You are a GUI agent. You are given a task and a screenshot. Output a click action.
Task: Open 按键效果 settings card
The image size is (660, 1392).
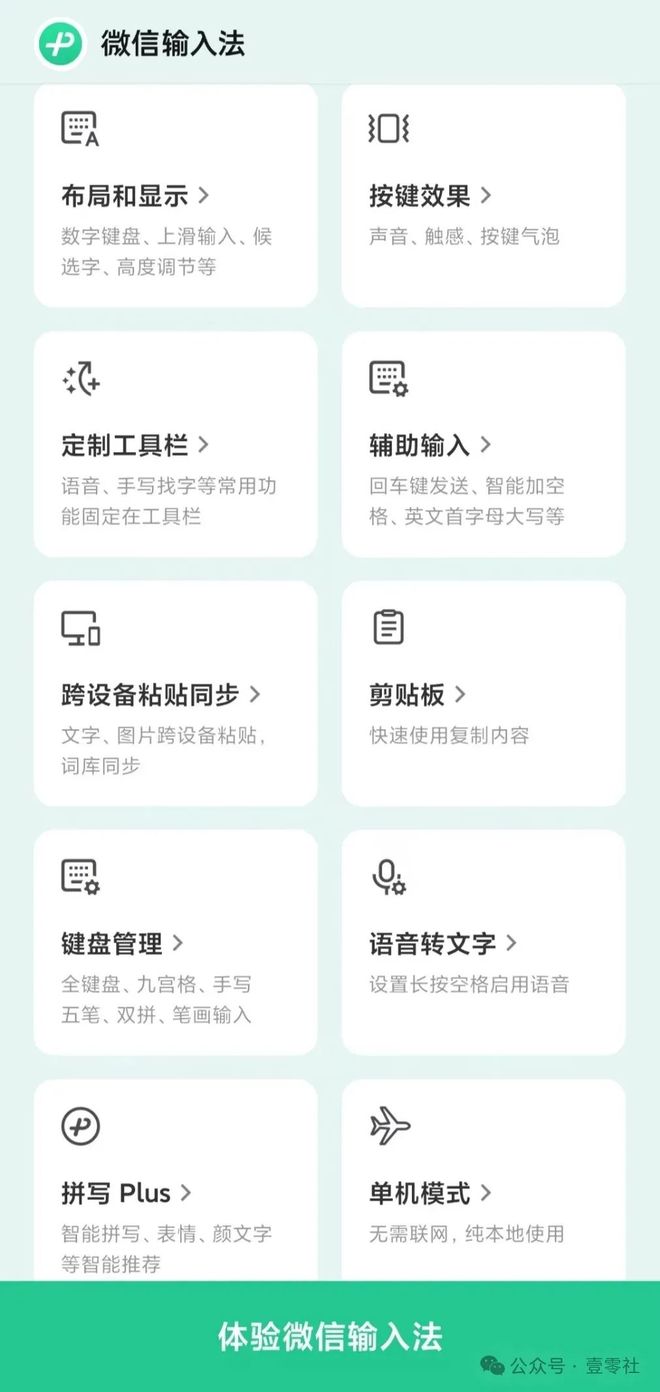coord(483,196)
